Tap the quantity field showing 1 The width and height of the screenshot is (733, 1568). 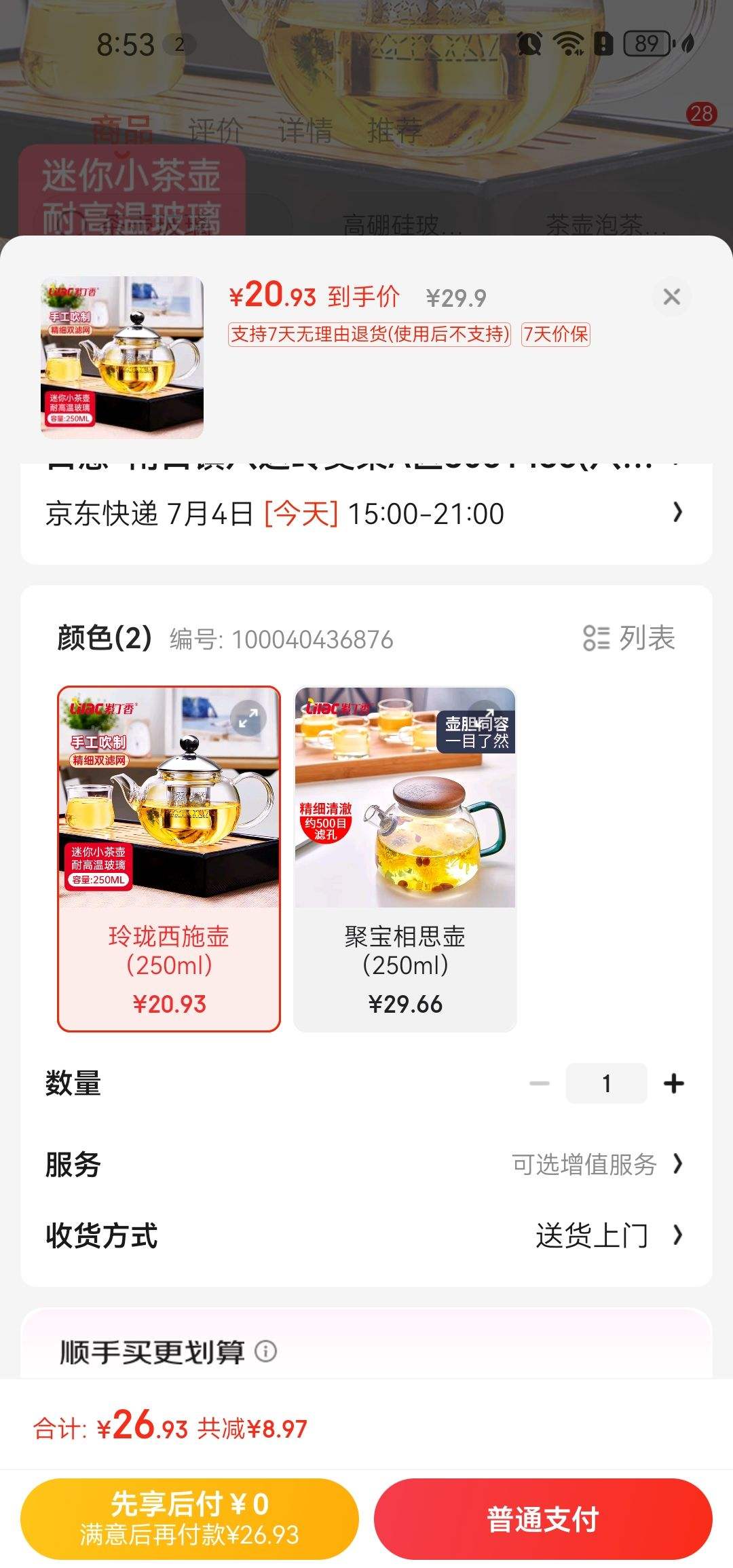coord(606,1083)
